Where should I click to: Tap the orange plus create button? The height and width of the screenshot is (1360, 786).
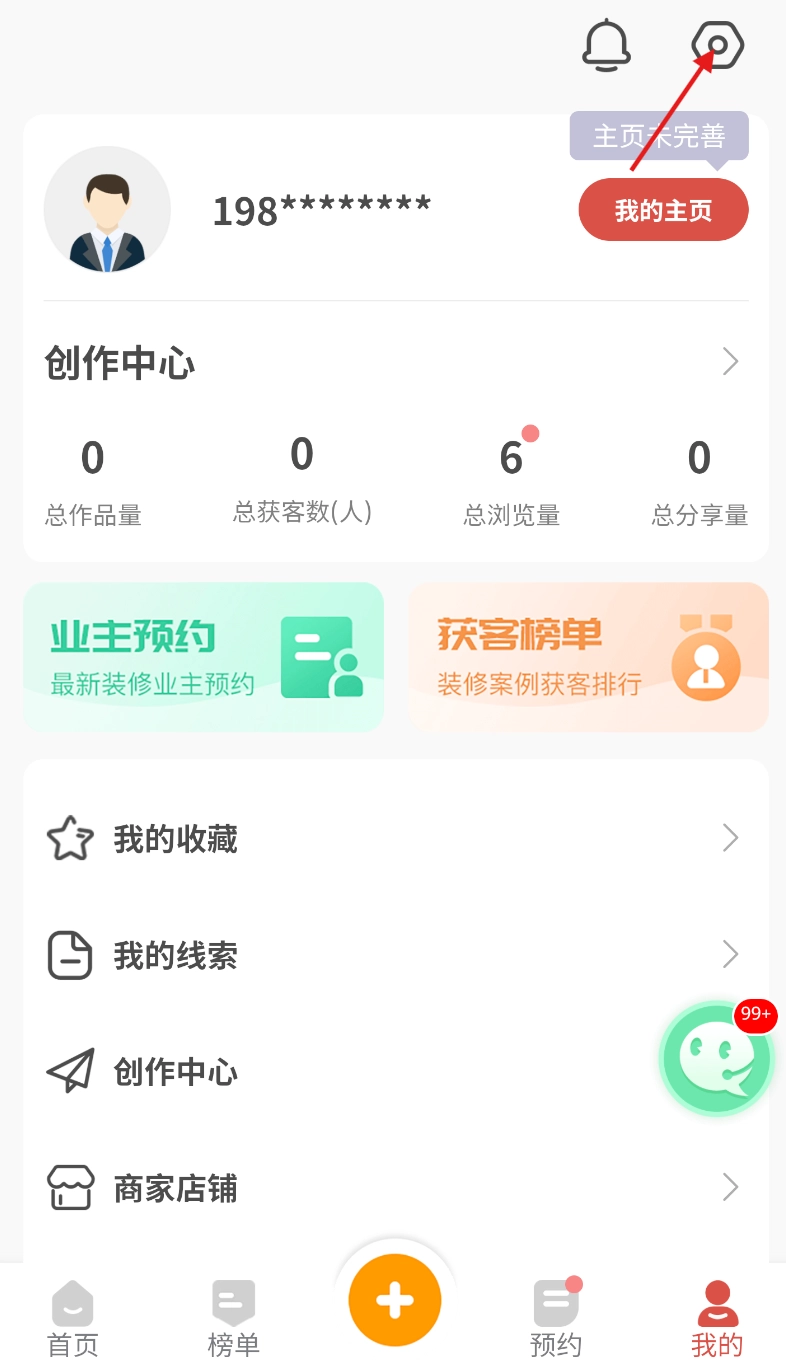tap(395, 1300)
